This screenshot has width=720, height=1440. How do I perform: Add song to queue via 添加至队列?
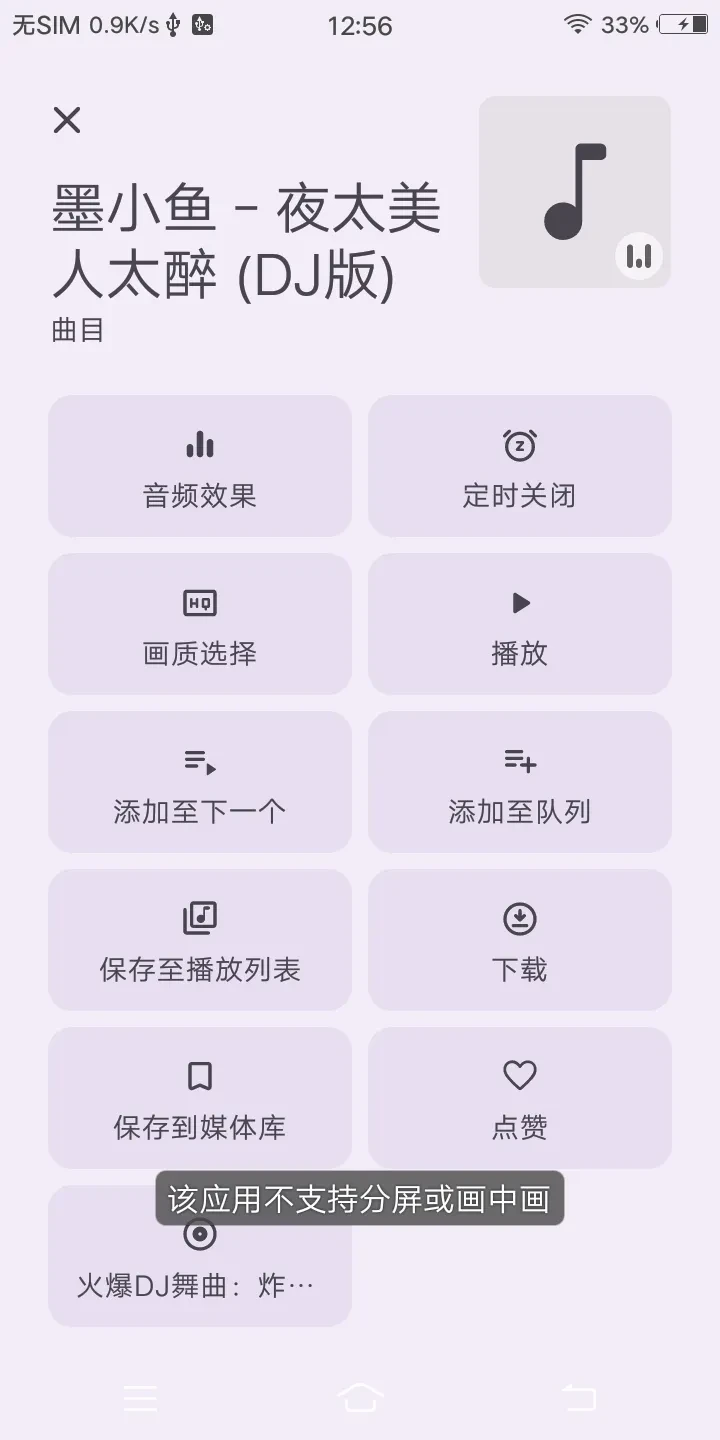pos(519,781)
